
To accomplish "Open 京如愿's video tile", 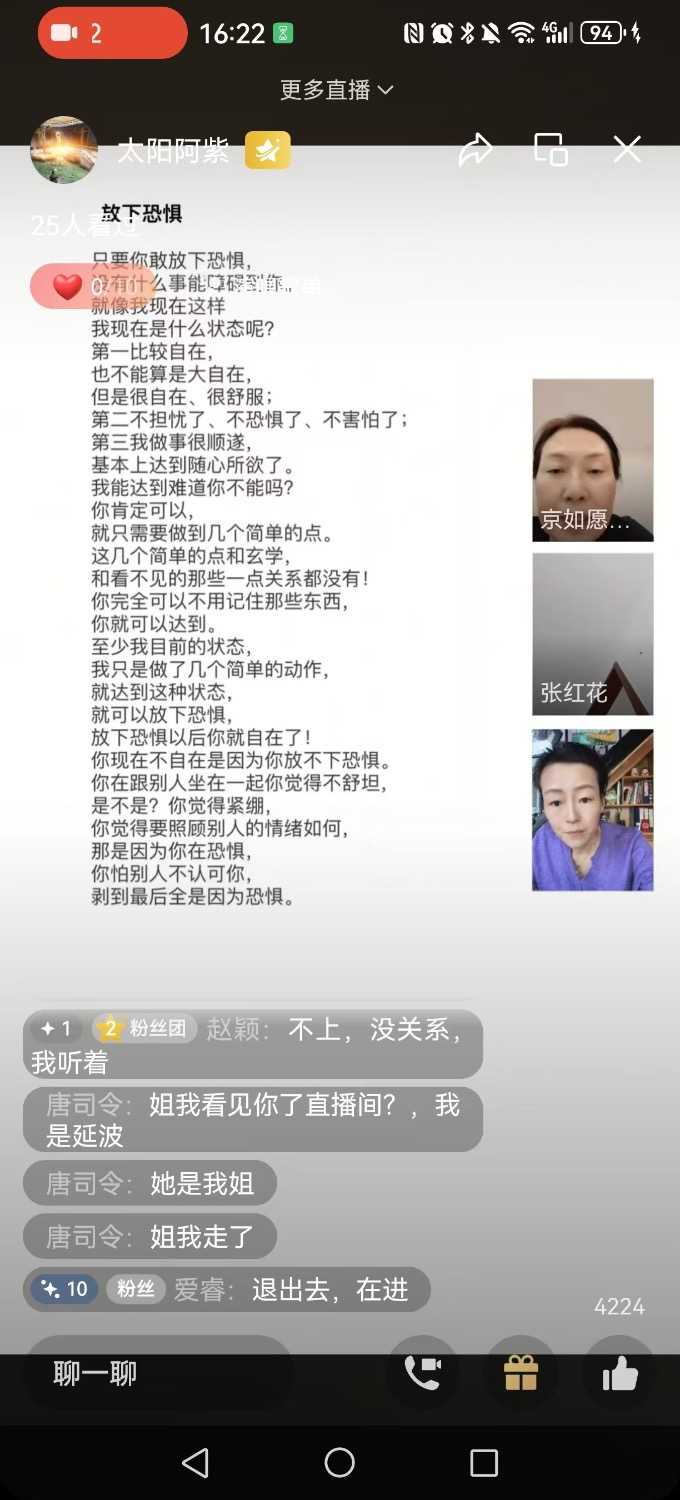I will (592, 460).
